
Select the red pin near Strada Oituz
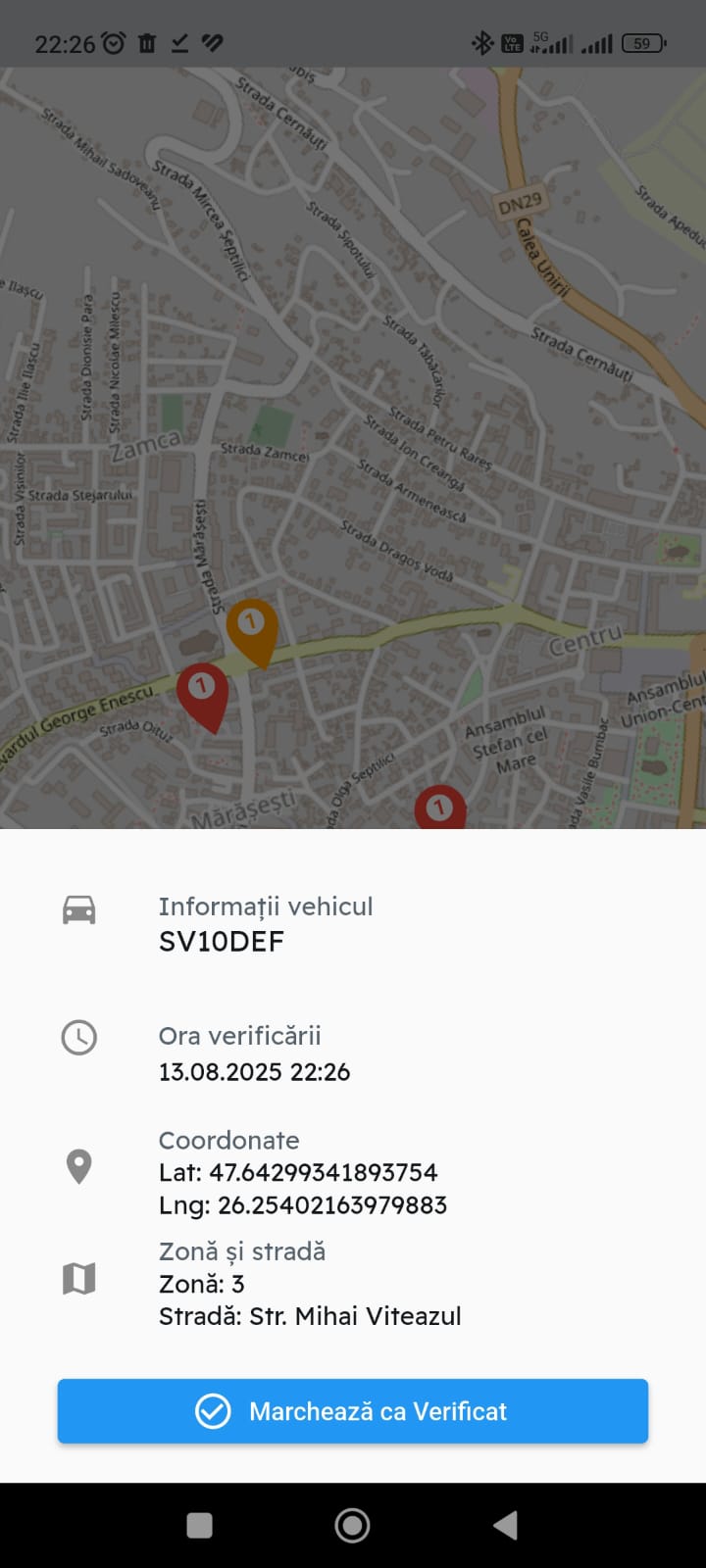tap(202, 692)
